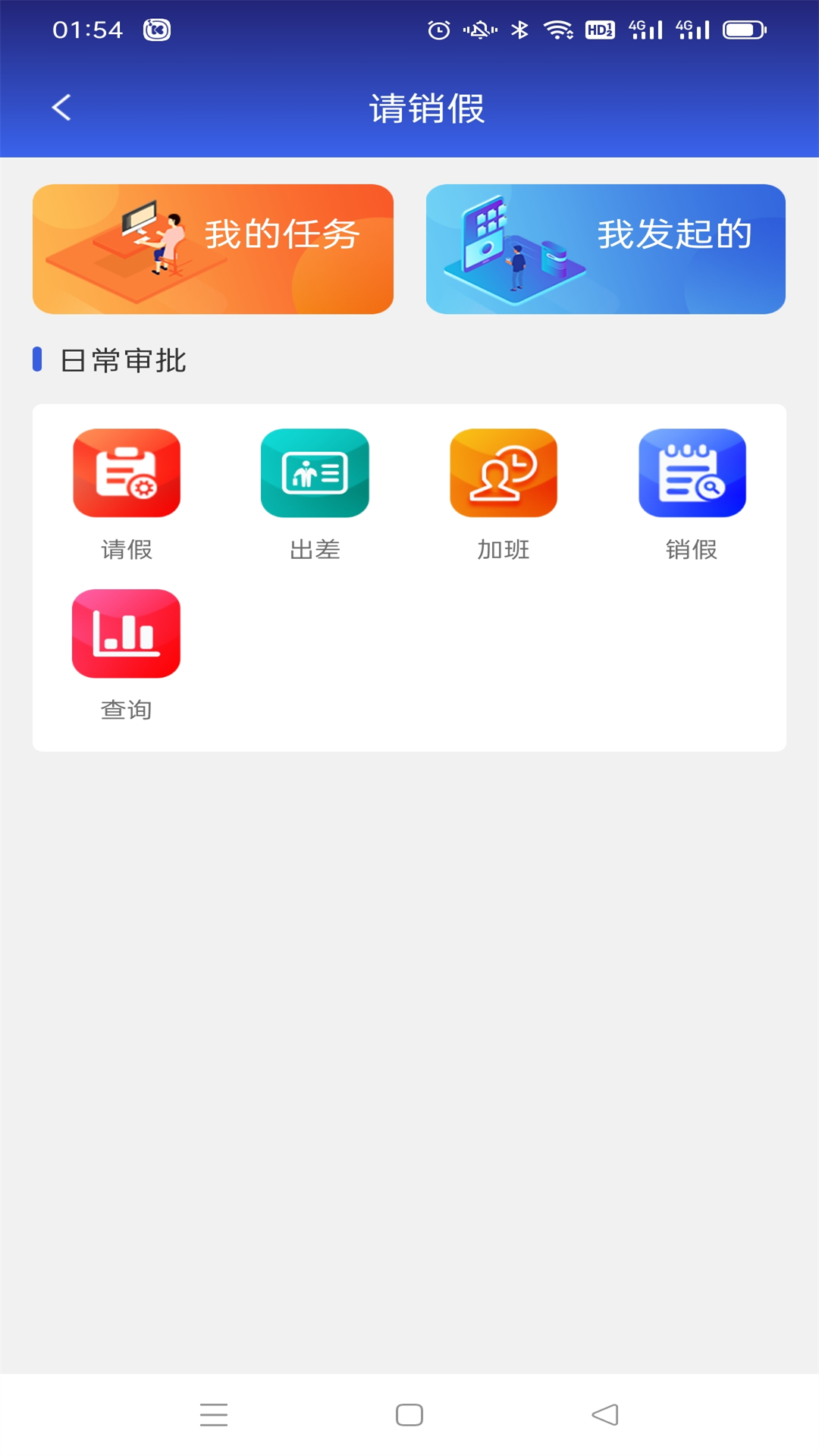
Task: Tap the back arrow in the title bar
Action: 60,108
